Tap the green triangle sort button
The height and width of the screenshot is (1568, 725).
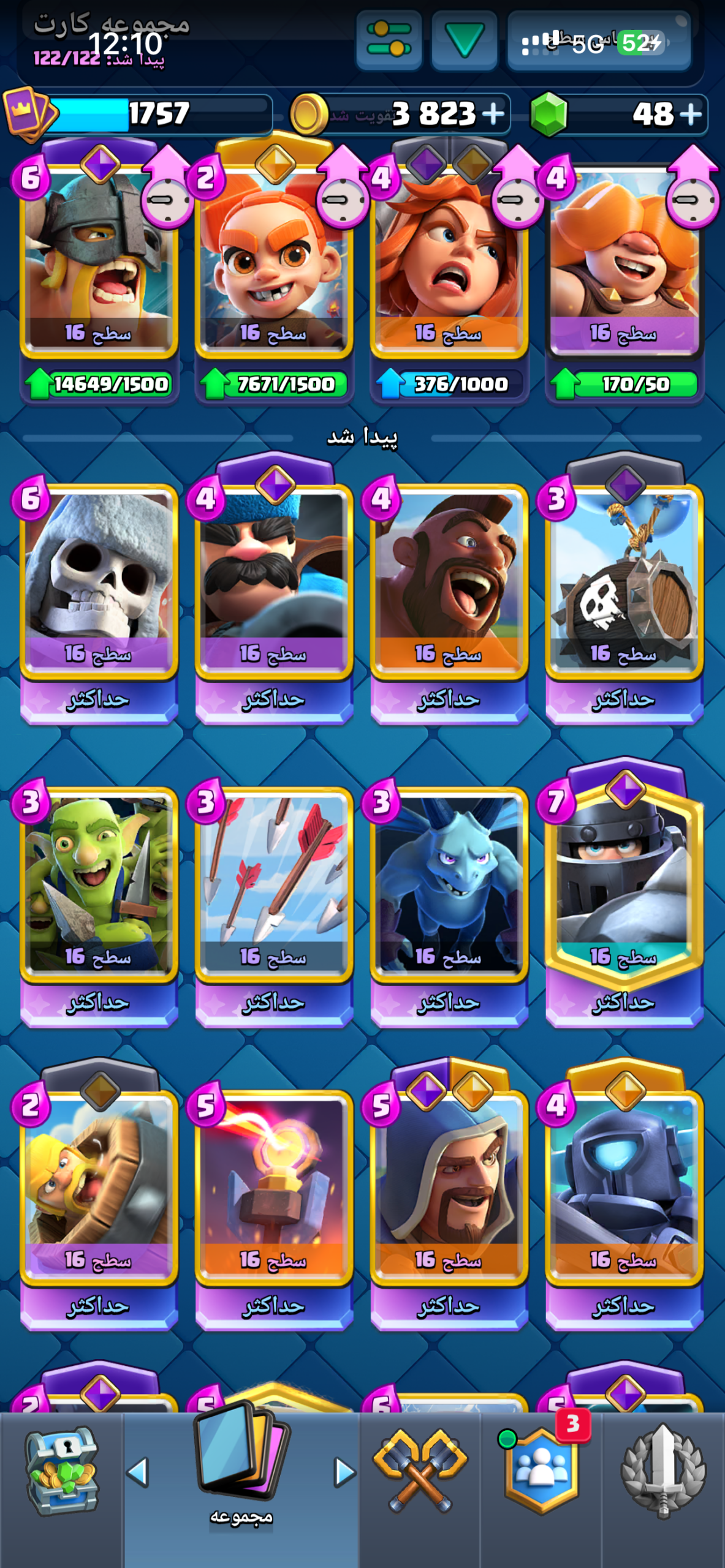[464, 40]
